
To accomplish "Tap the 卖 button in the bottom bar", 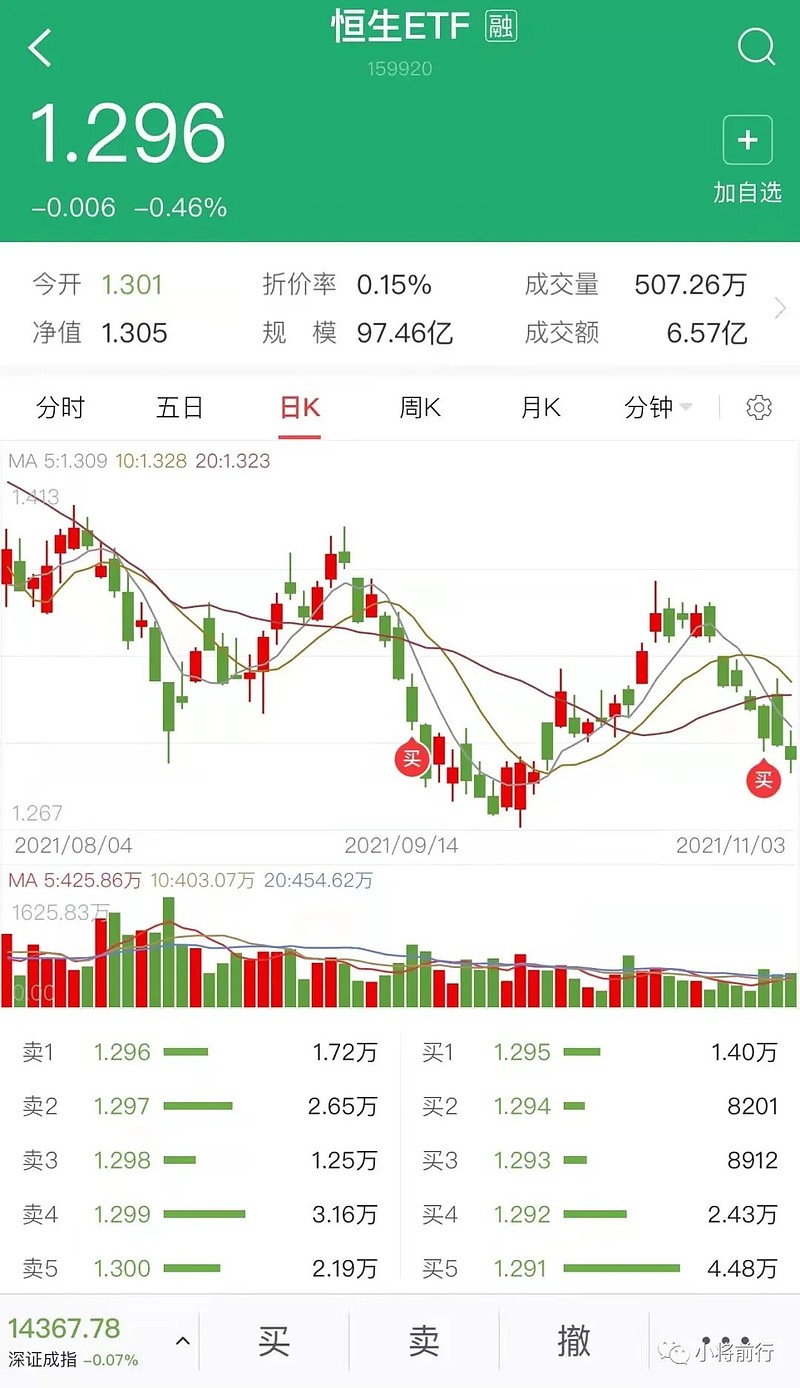I will point(424,1341).
